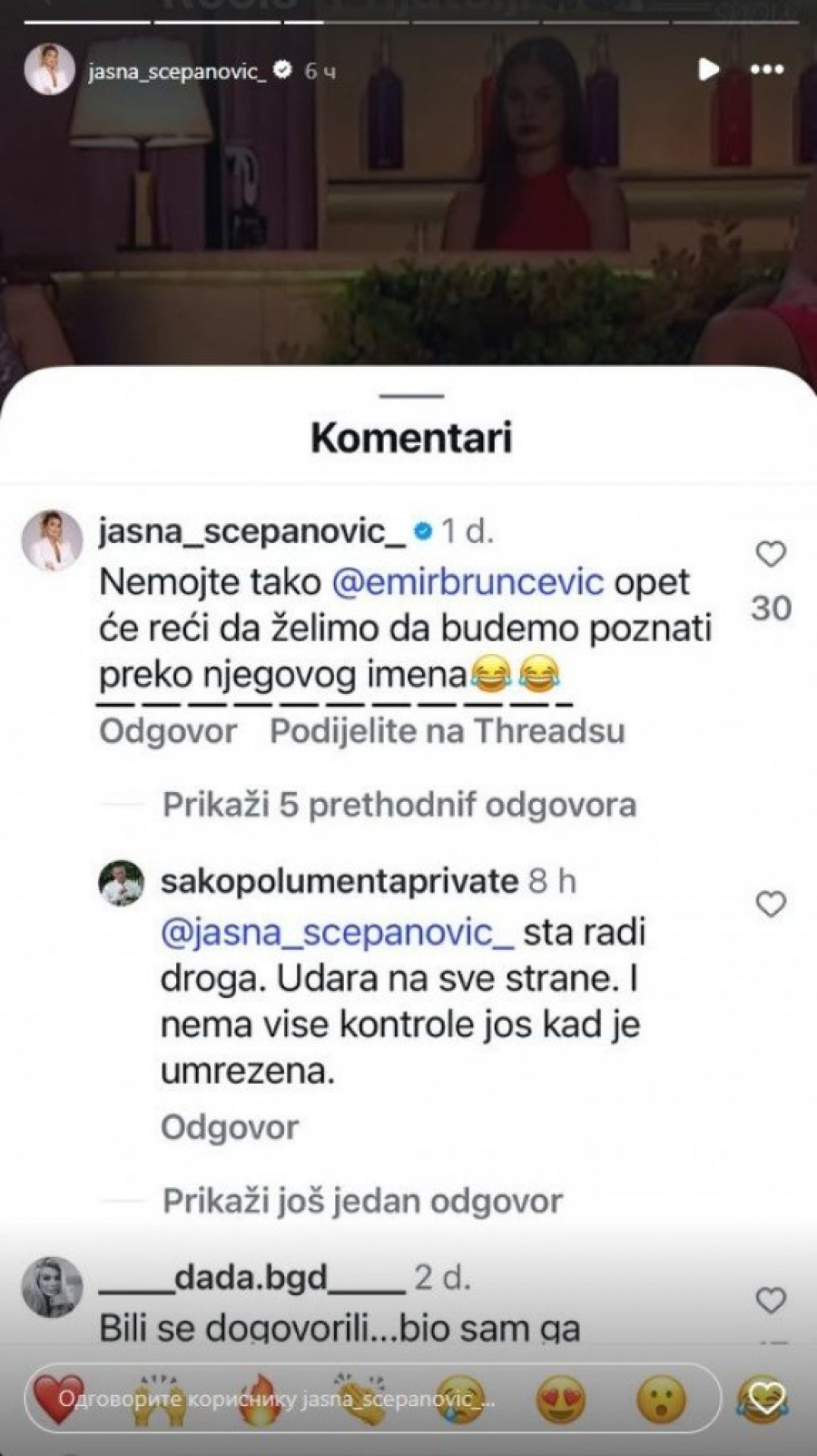Open jasna_scepanovic_ profile picture in story header
Screen dimensions: 817x1456
[x=49, y=70]
